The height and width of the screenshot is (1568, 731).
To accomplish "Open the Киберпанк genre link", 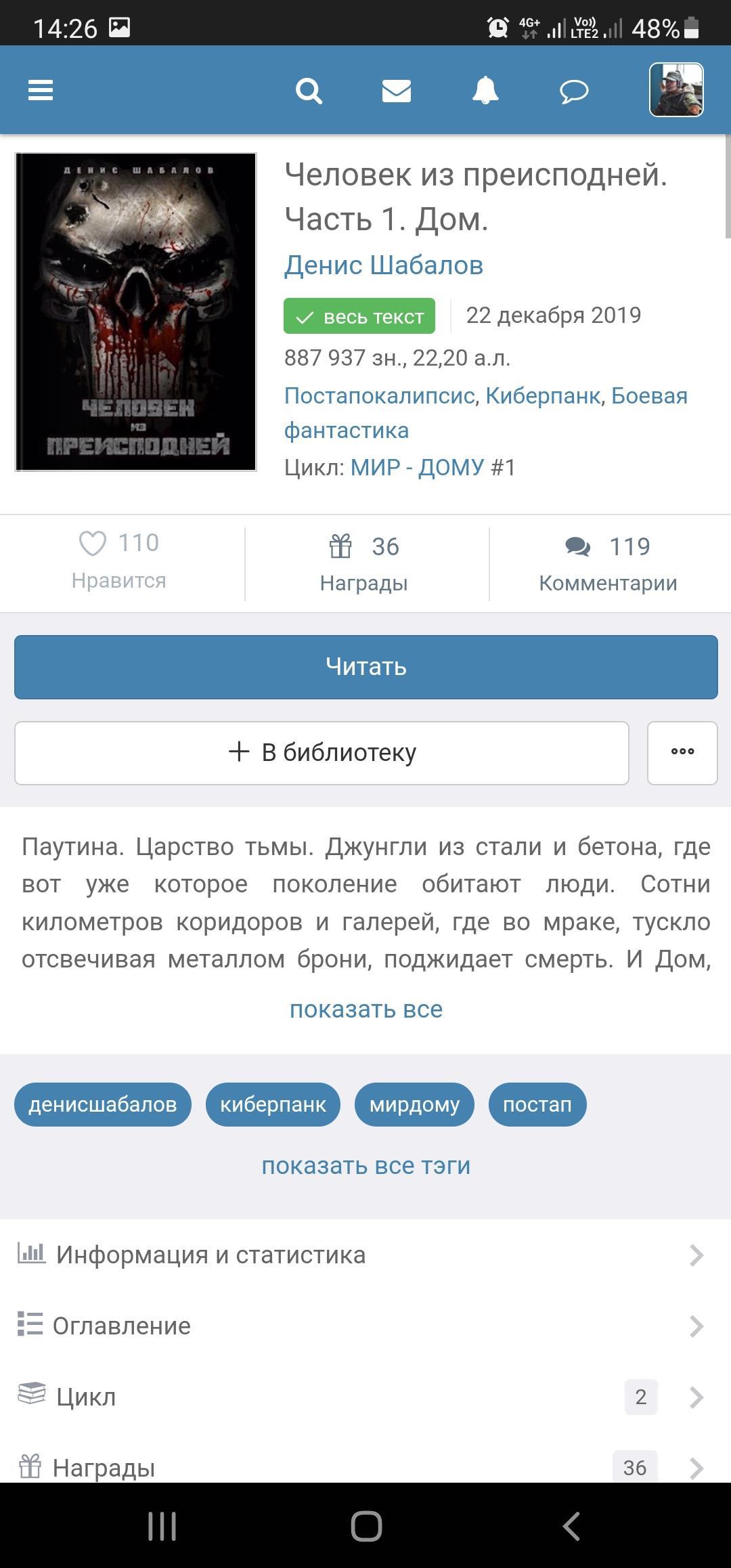I will [543, 395].
